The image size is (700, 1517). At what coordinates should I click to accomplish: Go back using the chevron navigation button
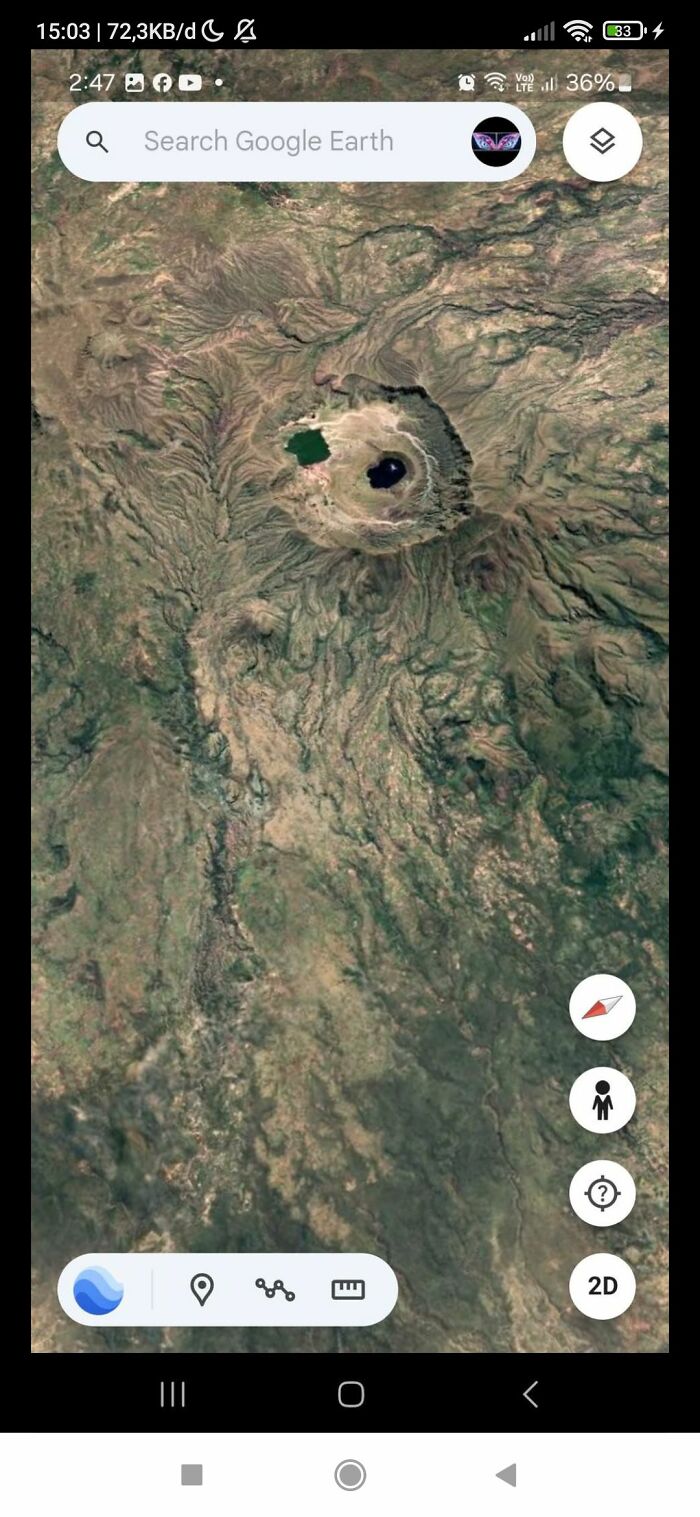pyautogui.click(x=531, y=1394)
